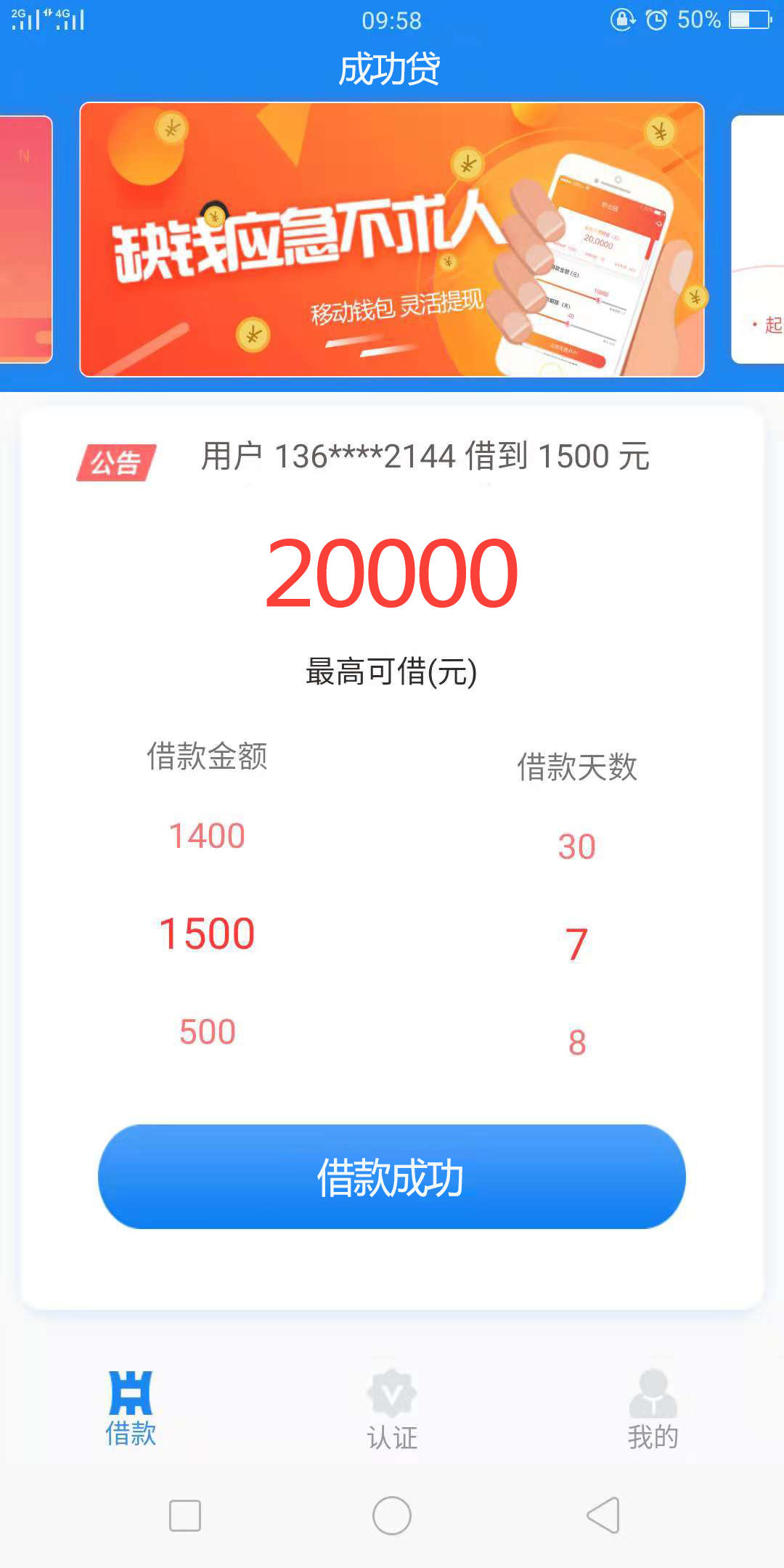
Task: Pick 30 days loan duration
Action: point(577,847)
